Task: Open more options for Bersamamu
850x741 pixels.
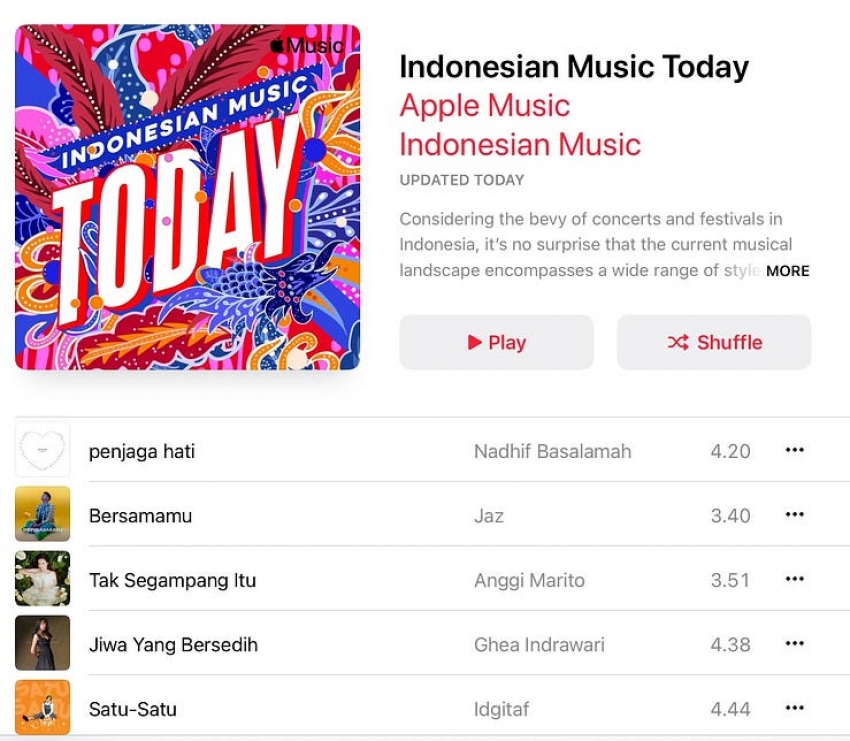Action: pos(794,515)
